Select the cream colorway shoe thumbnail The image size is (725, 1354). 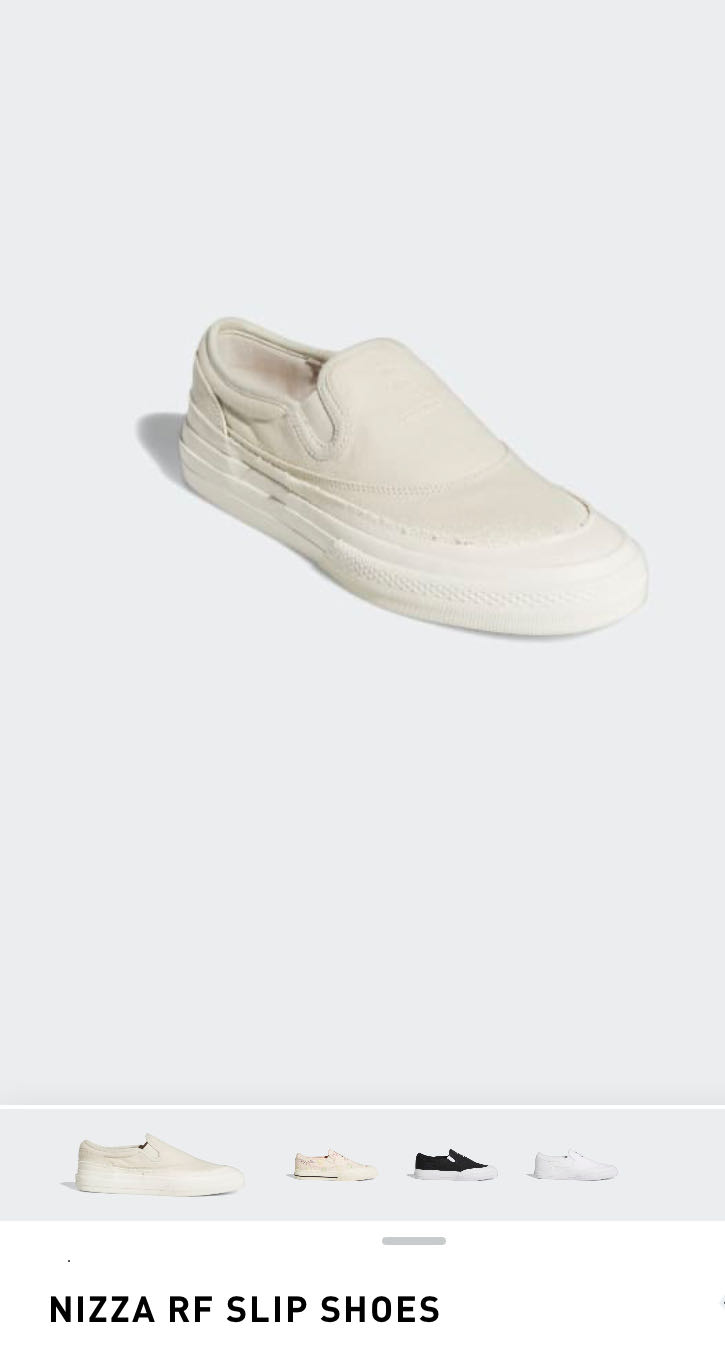[x=158, y=1165]
